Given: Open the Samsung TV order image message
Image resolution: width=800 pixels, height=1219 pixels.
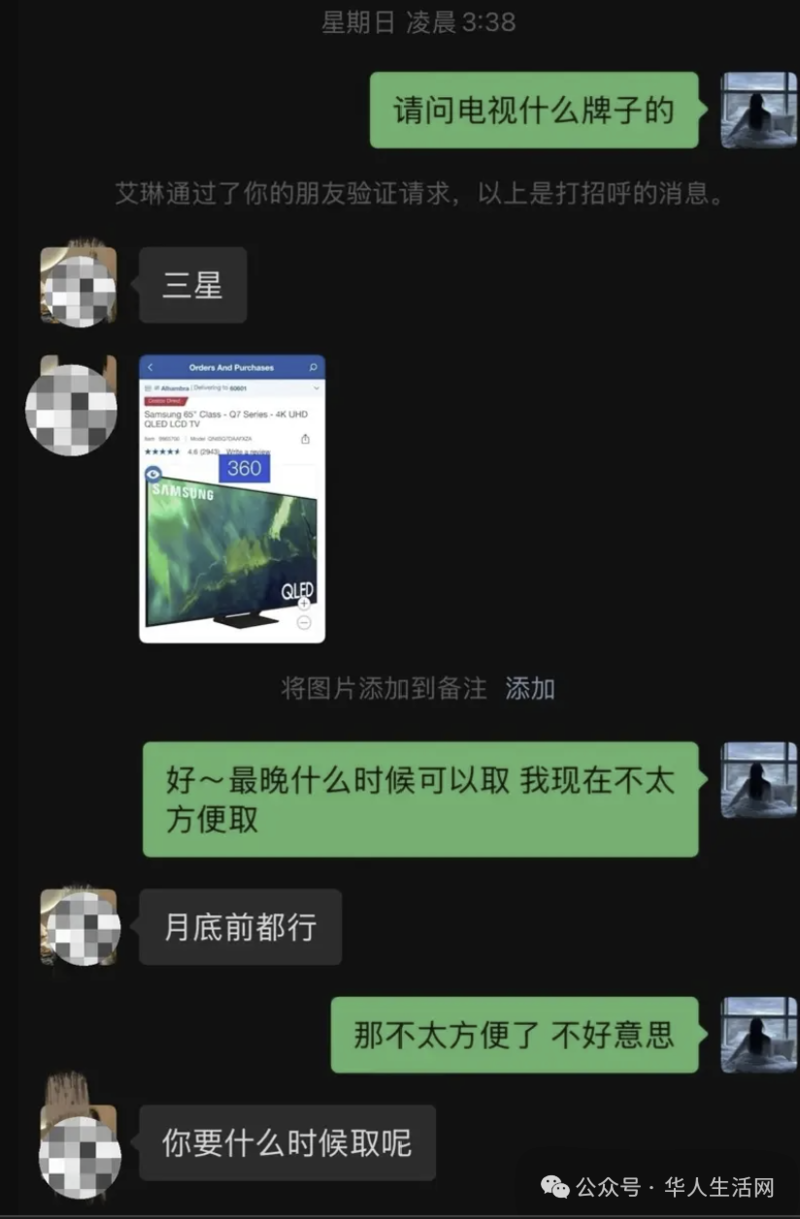Looking at the screenshot, I should pyautogui.click(x=232, y=498).
